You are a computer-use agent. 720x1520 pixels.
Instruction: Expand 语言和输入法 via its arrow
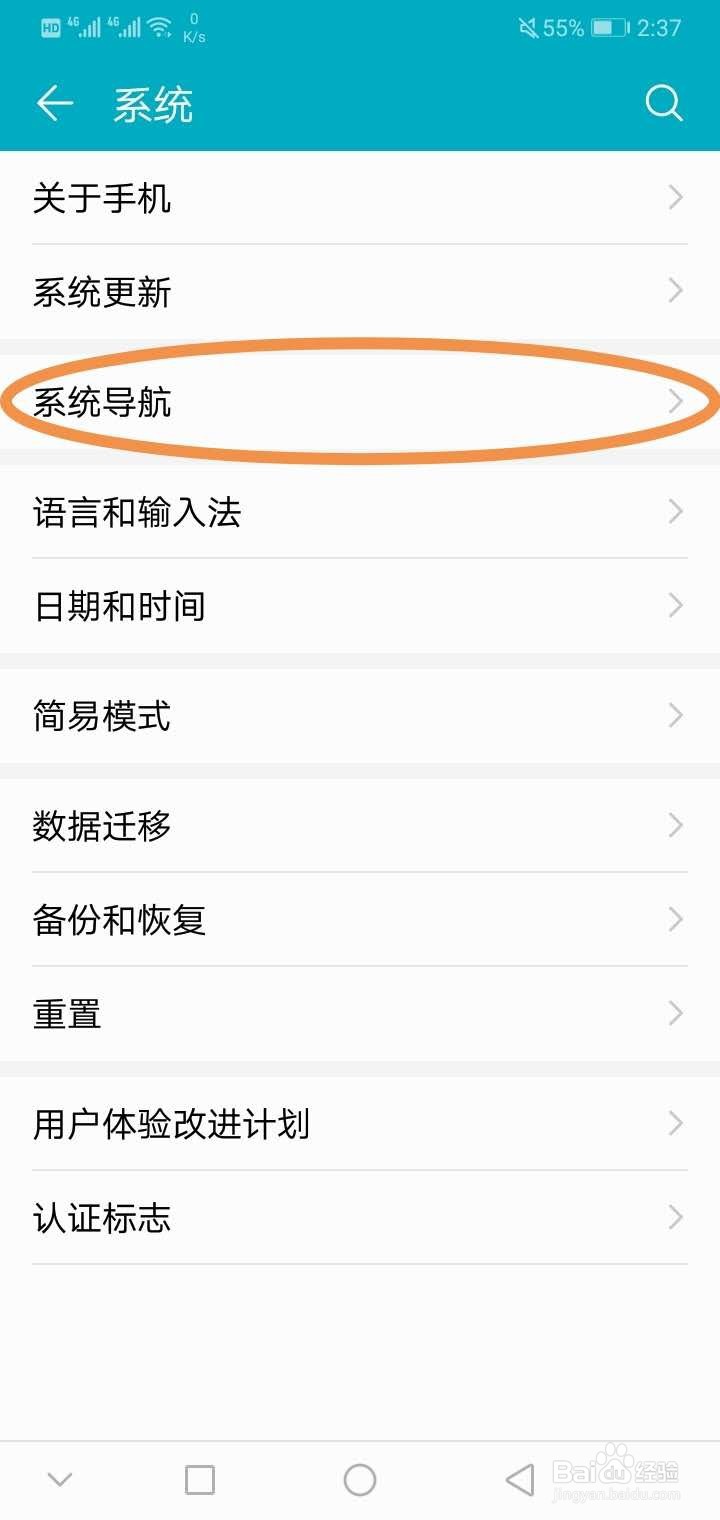[674, 511]
